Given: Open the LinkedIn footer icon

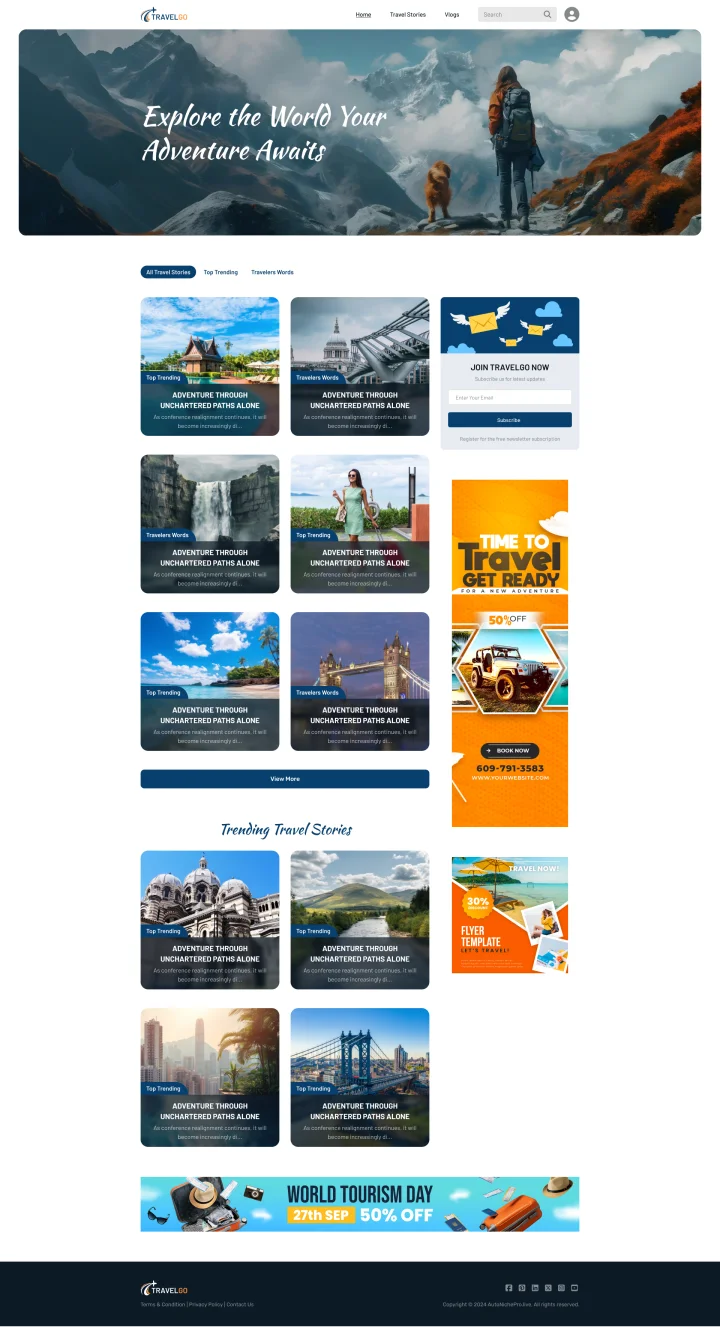Looking at the screenshot, I should [x=535, y=1288].
